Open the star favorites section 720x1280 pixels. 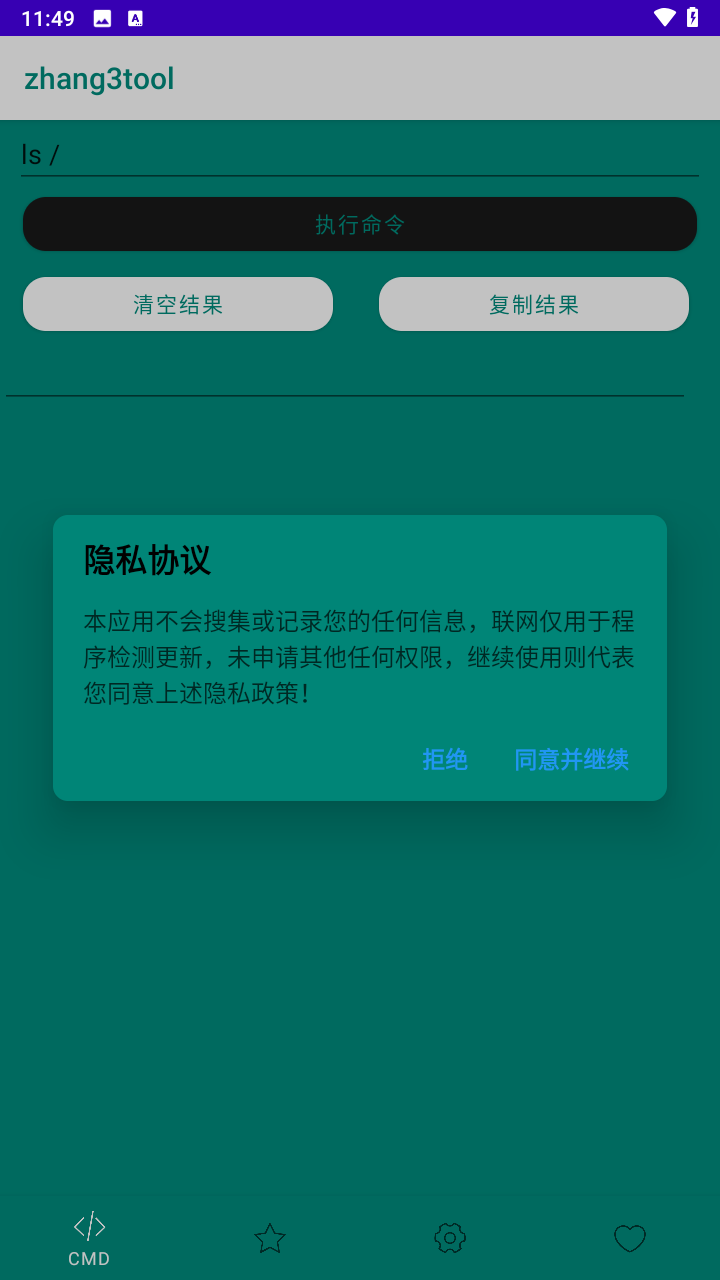point(269,1237)
